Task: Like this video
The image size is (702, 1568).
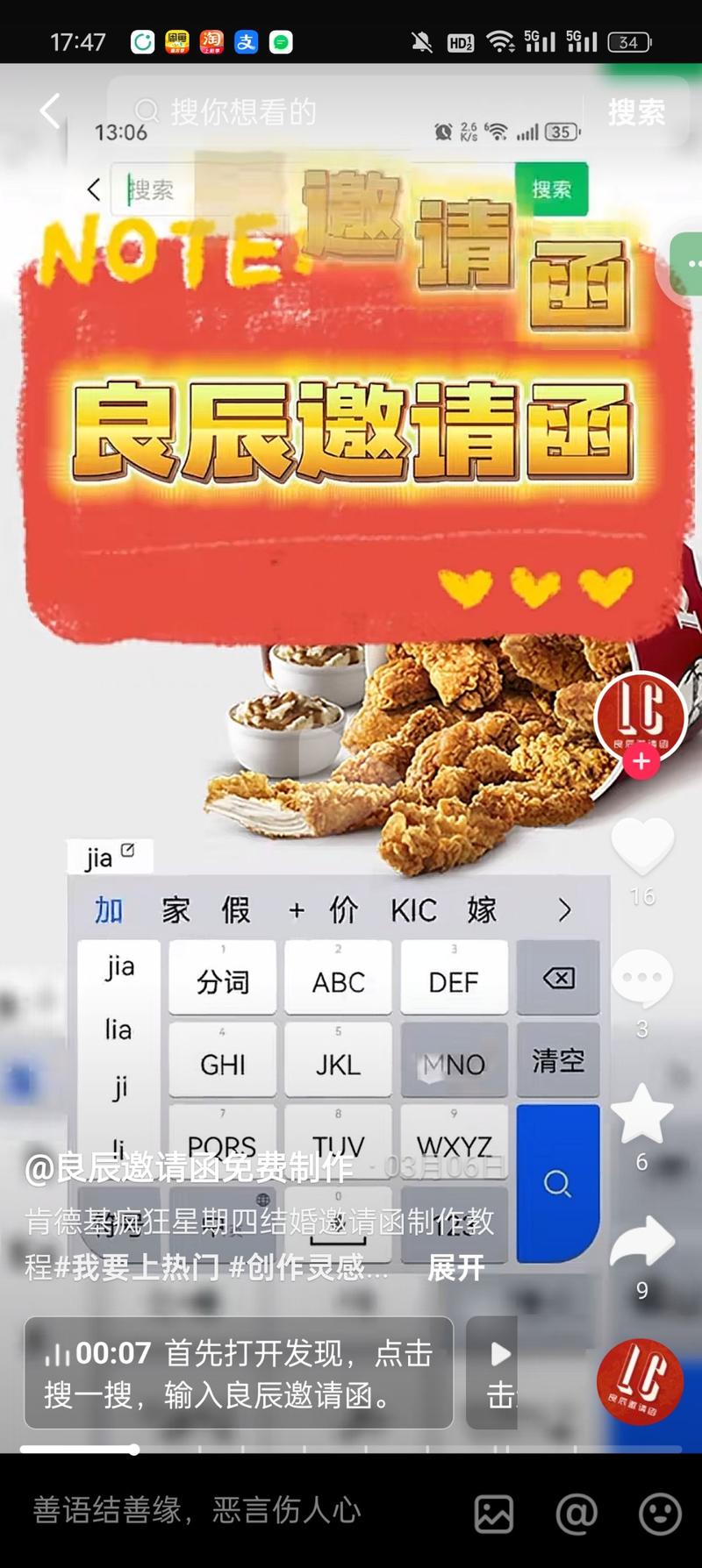Action: 641,845
